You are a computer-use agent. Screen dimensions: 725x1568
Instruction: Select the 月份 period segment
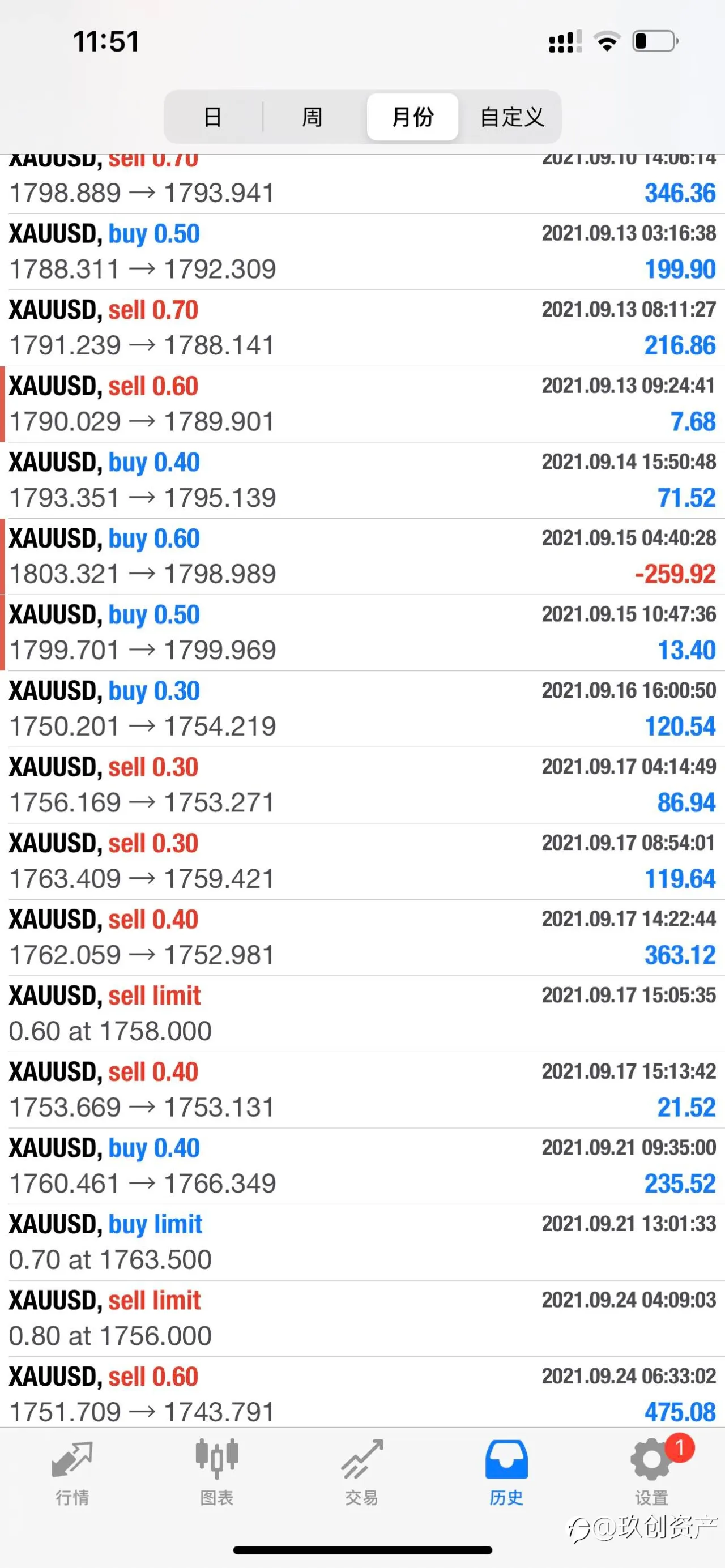tap(413, 117)
